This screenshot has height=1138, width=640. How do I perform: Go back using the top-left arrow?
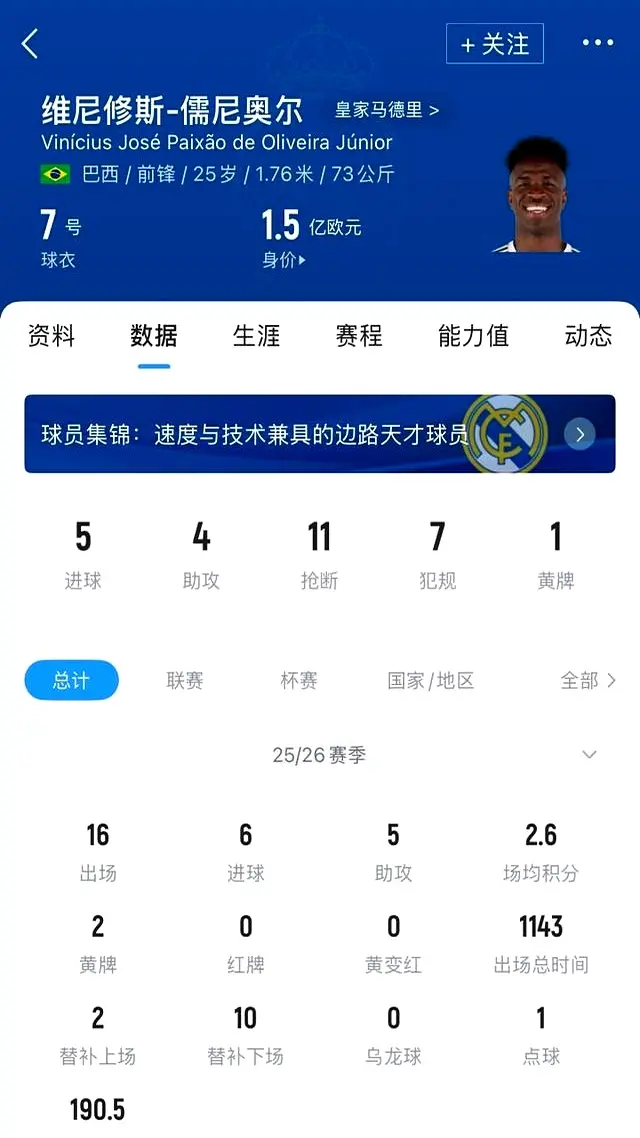[x=31, y=44]
